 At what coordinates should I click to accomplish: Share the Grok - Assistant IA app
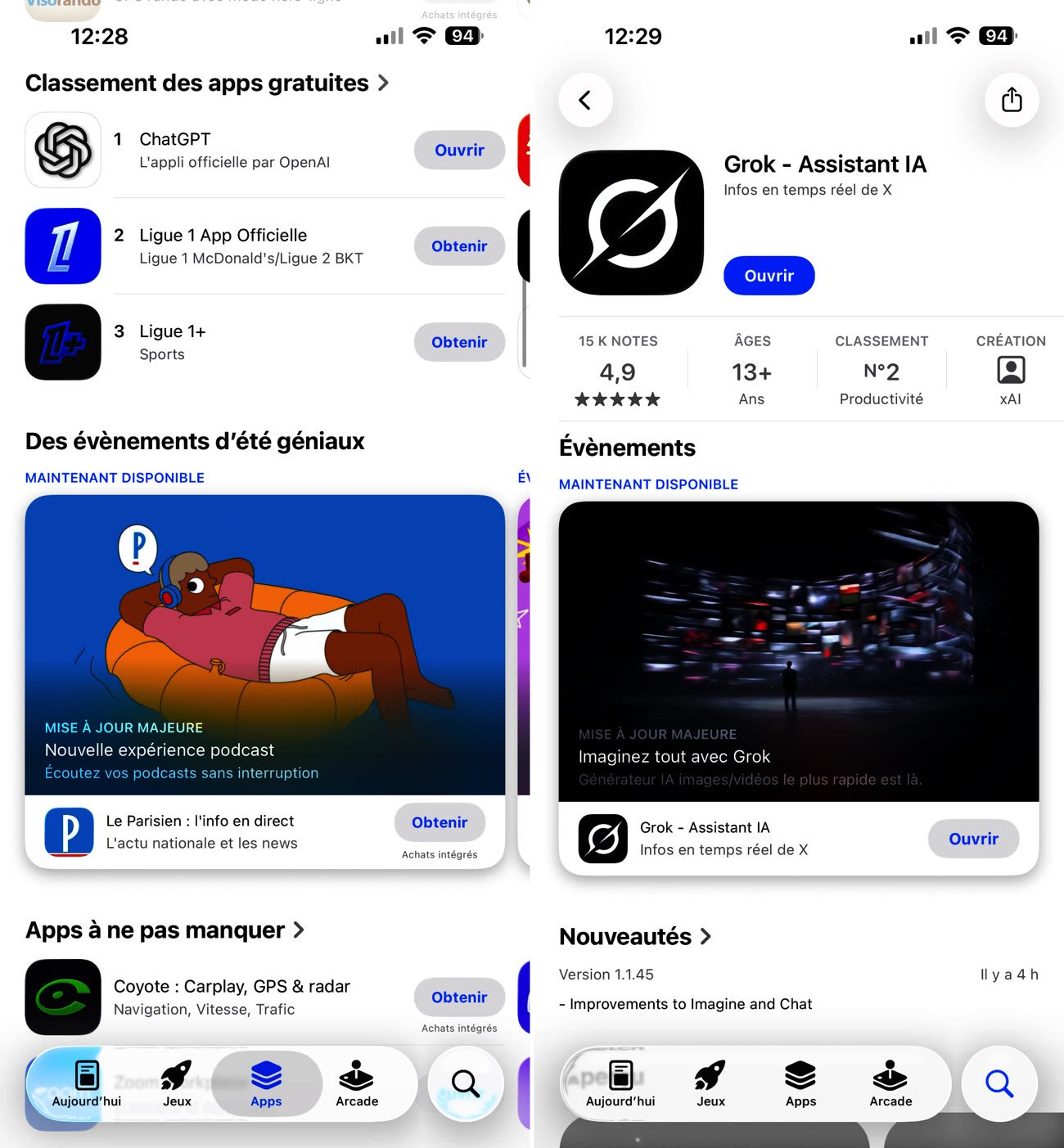tap(1012, 101)
